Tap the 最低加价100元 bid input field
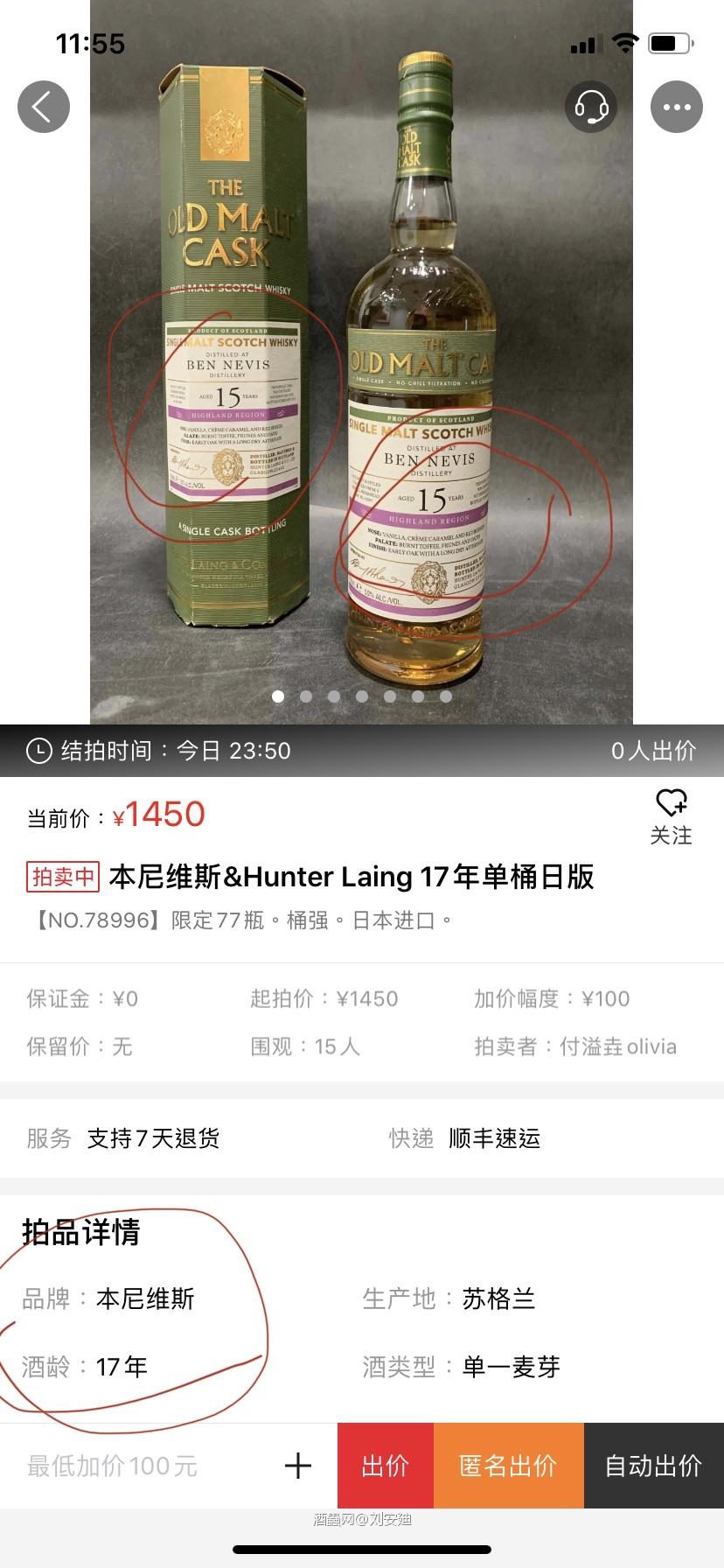This screenshot has height=1568, width=724. (x=111, y=1466)
